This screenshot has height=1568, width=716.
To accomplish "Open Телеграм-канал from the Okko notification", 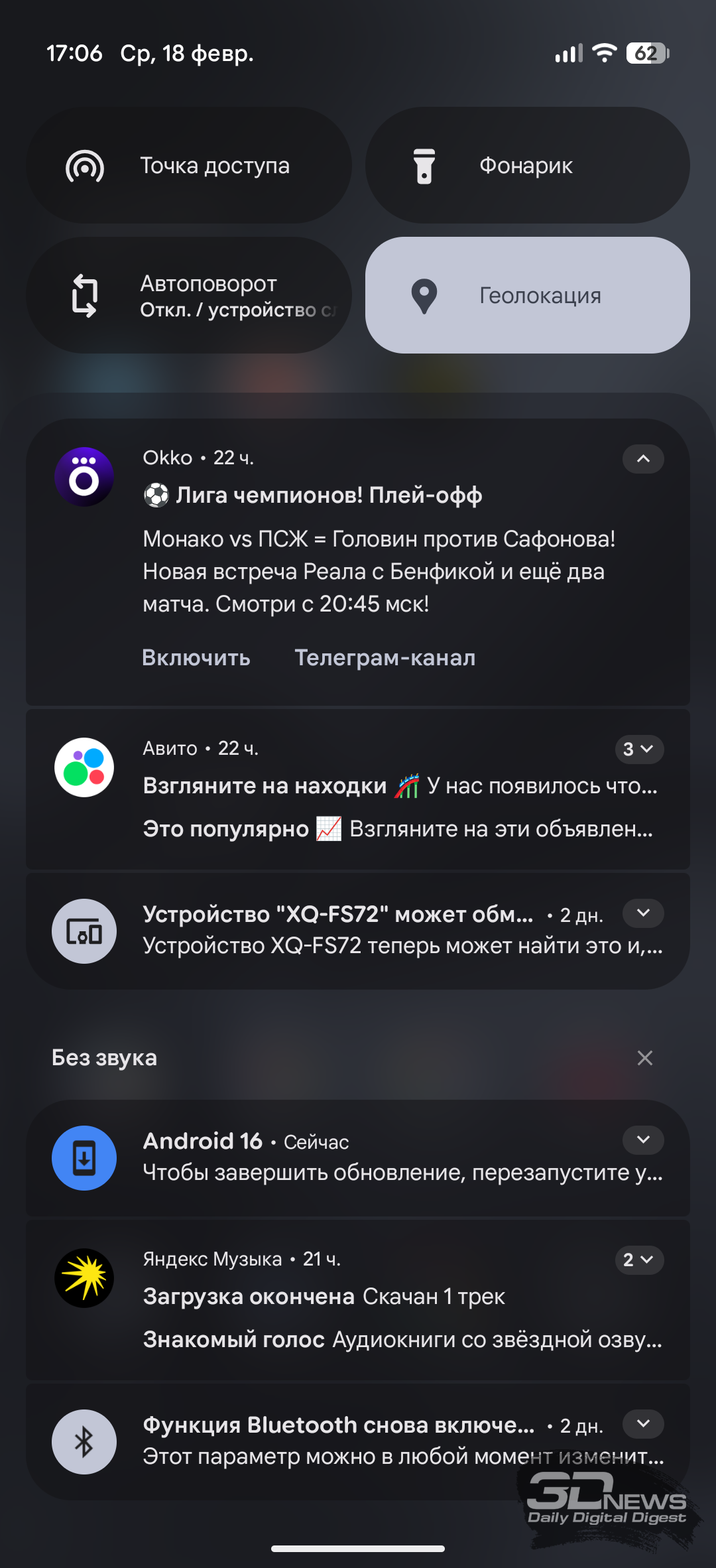I will tap(385, 657).
